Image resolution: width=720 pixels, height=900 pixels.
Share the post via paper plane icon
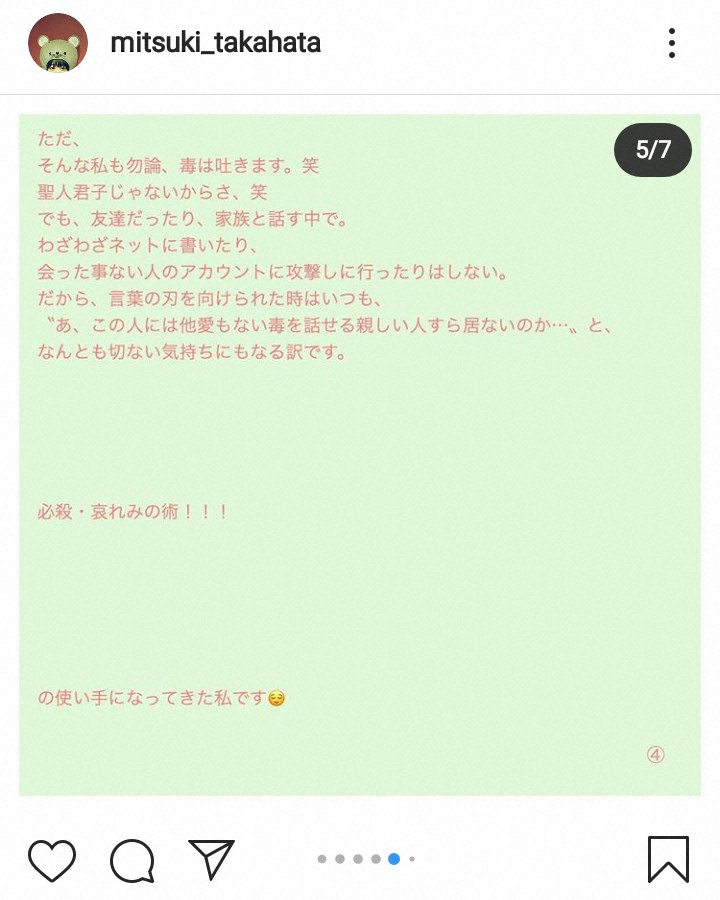[x=211, y=859]
